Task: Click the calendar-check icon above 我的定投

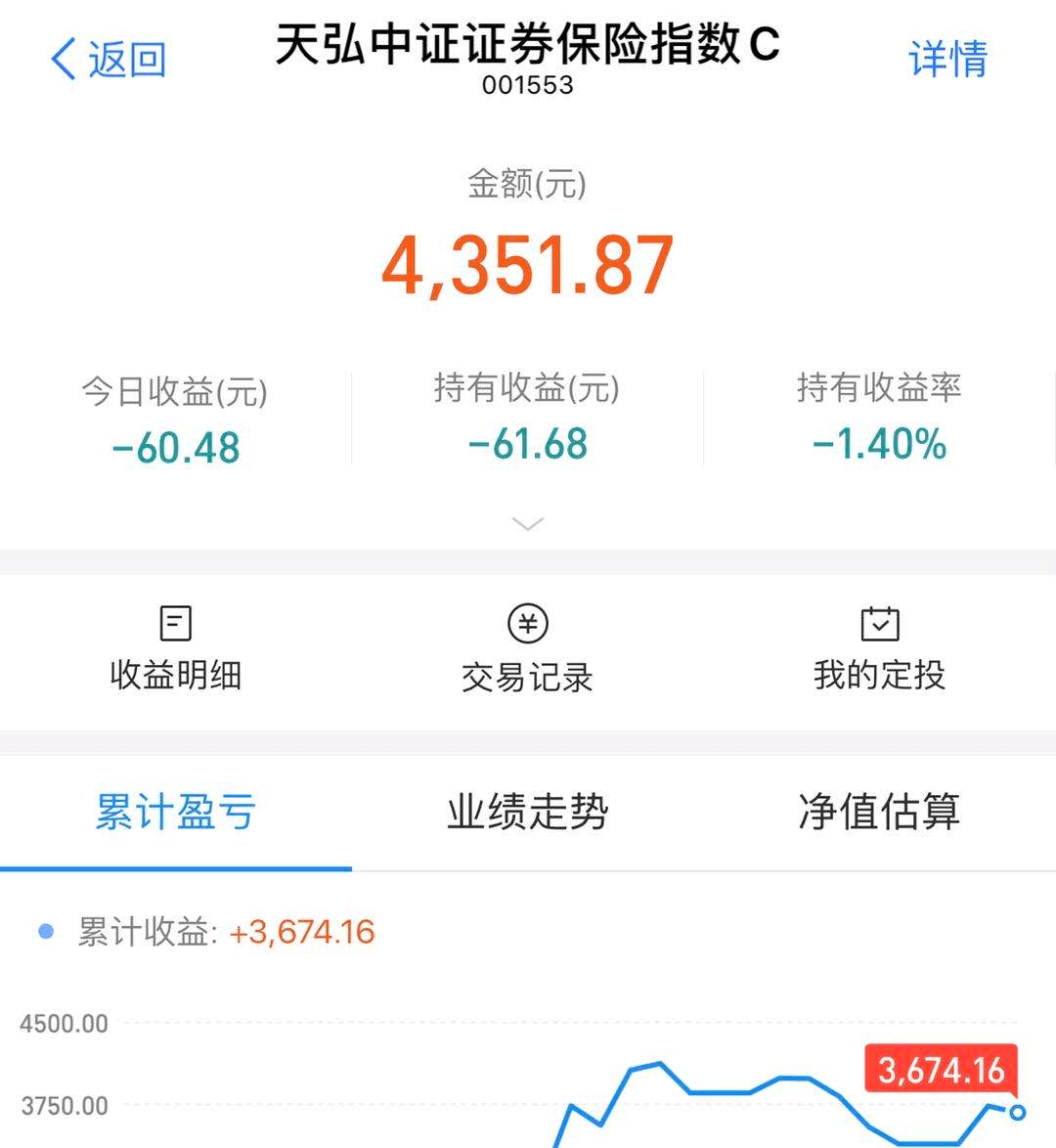Action: coord(880,623)
